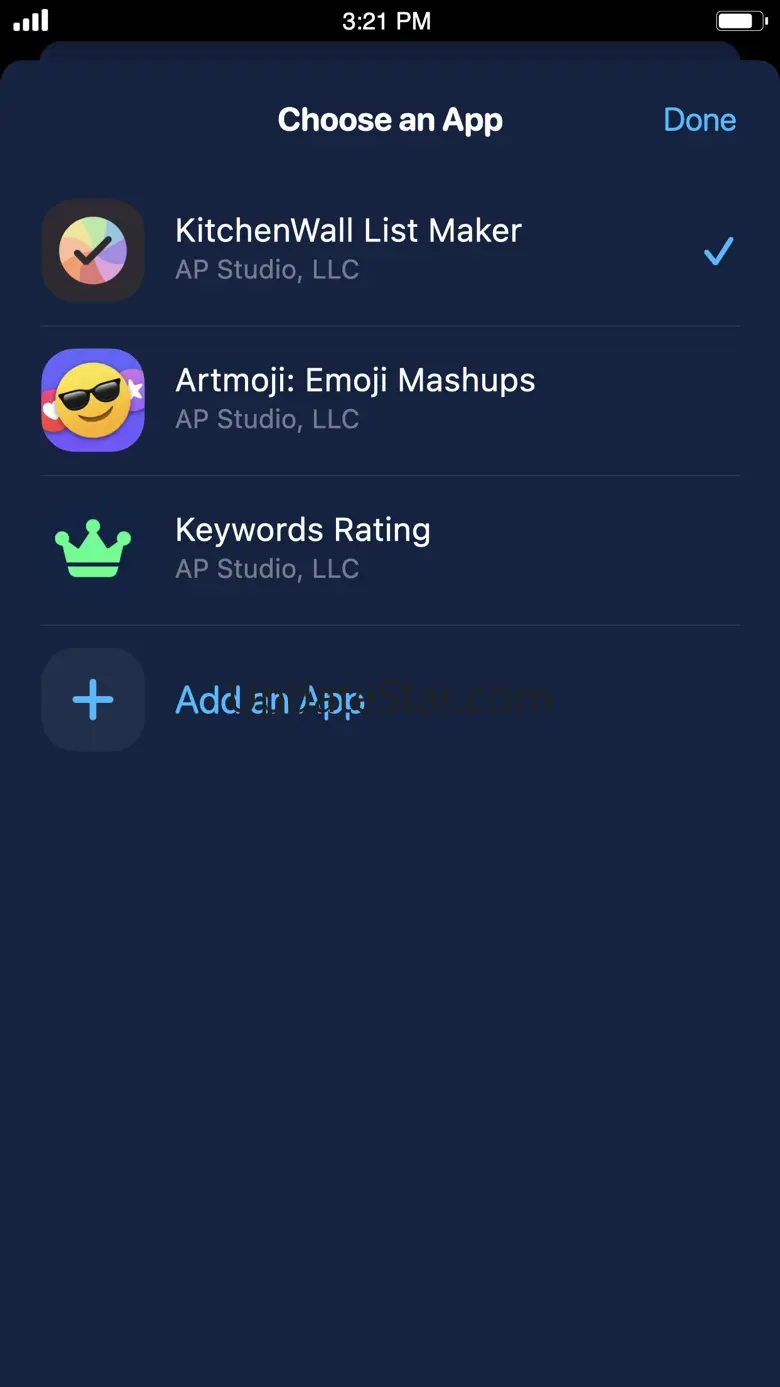
Task: Pick the Keywords Rating app
Action: point(303,548)
